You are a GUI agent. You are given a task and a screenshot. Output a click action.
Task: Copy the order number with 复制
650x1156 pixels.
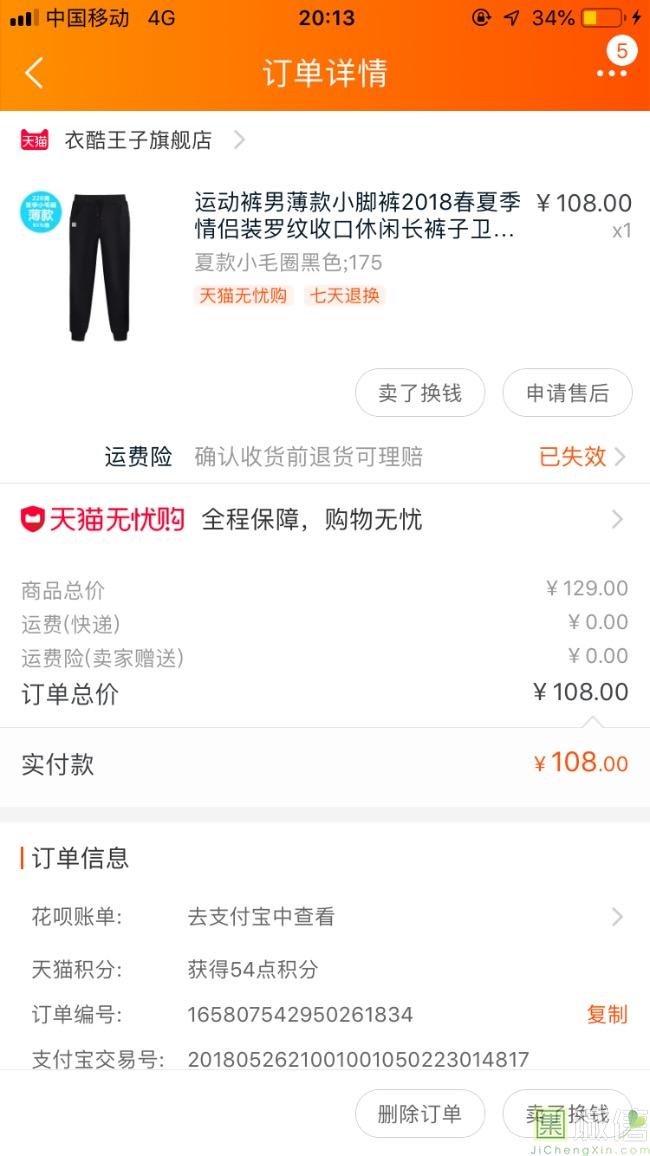[606, 1014]
